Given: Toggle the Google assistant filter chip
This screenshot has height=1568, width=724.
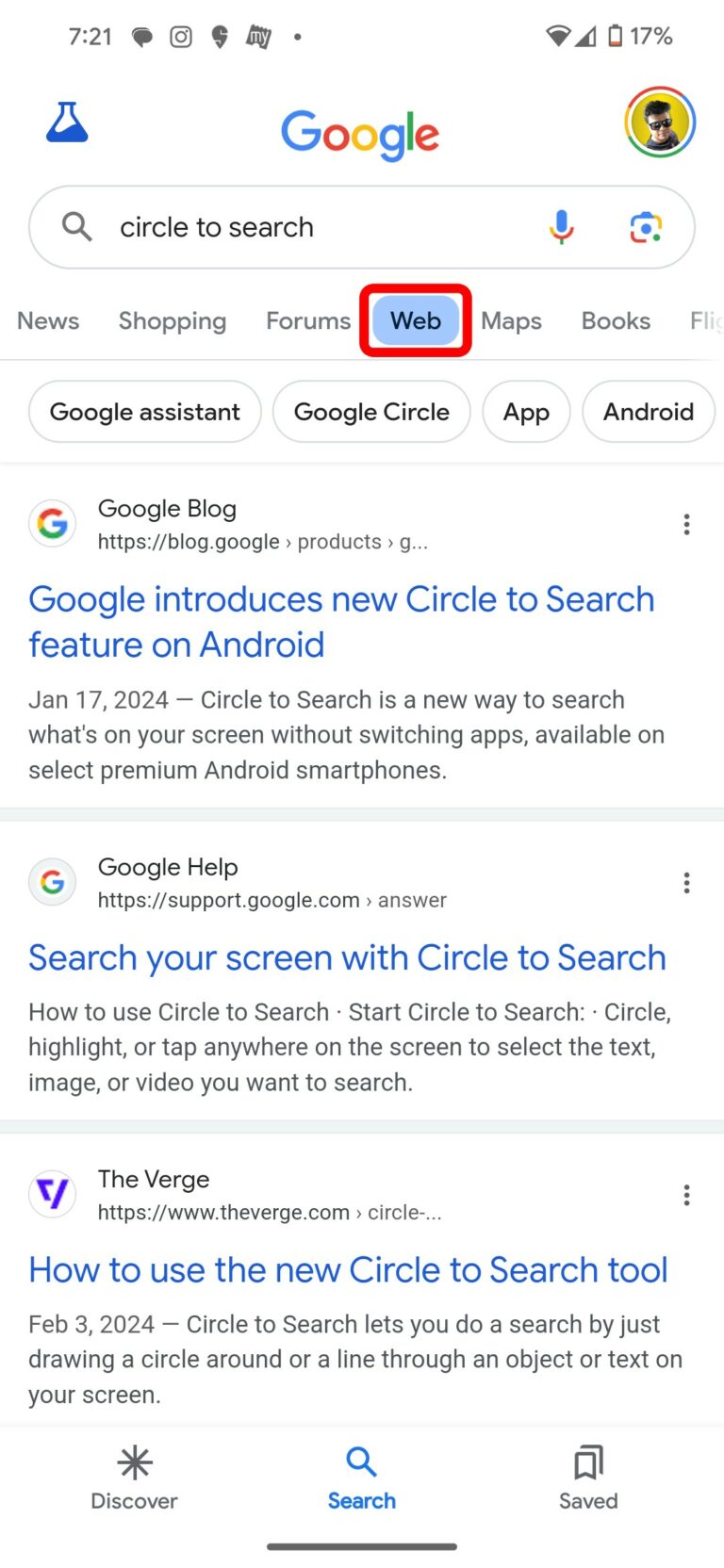Looking at the screenshot, I should click(144, 412).
